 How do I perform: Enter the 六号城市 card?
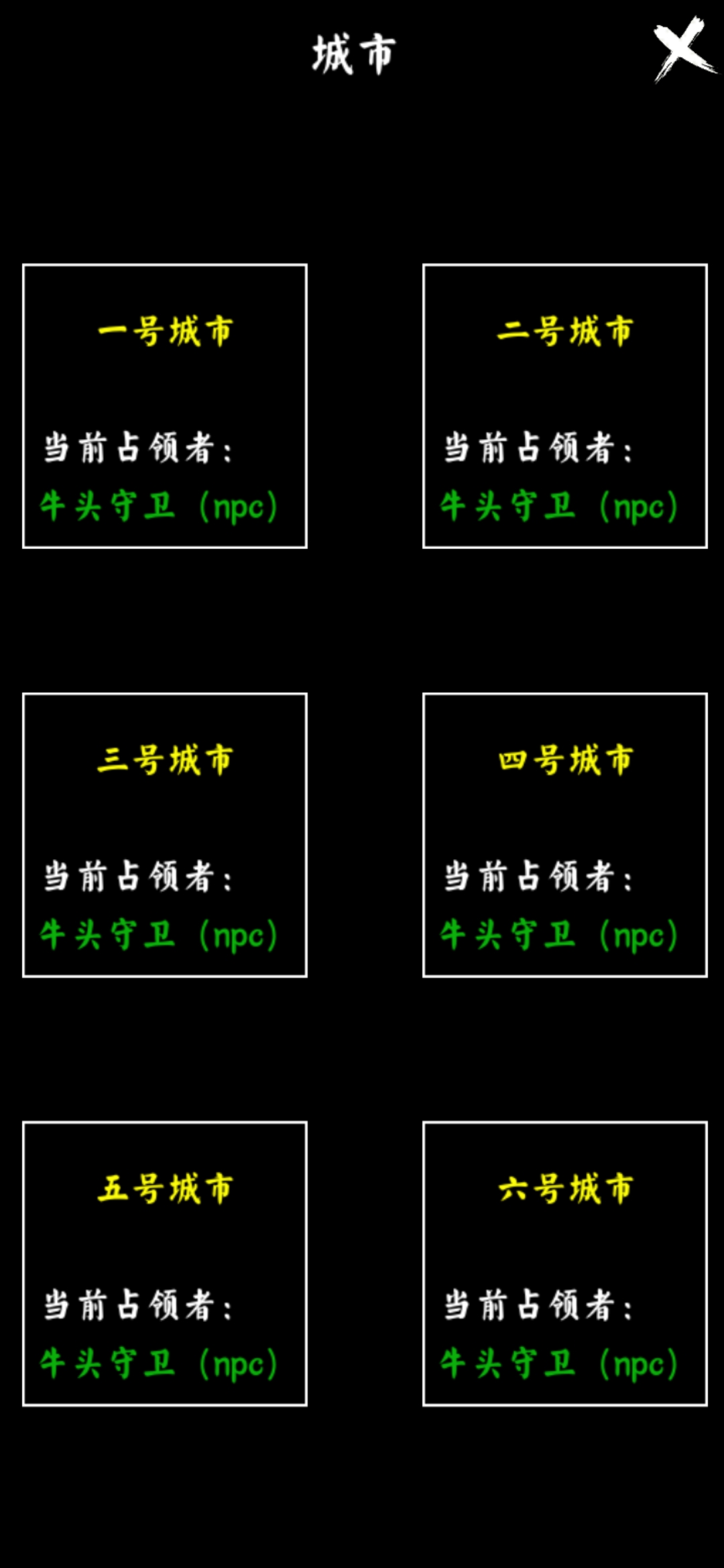(x=564, y=1263)
